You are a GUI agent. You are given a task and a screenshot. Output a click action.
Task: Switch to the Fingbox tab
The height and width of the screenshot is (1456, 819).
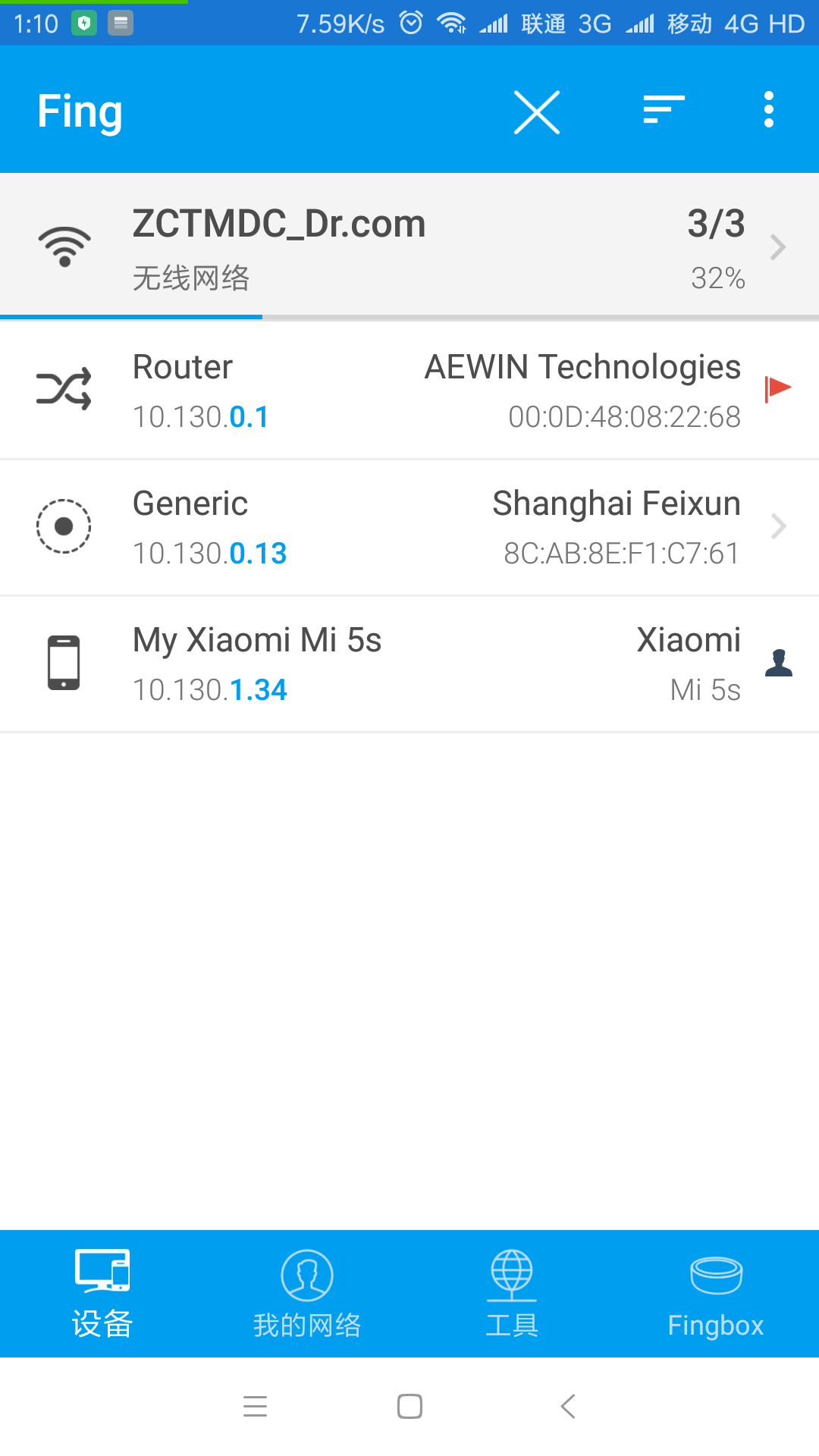pos(715,1294)
